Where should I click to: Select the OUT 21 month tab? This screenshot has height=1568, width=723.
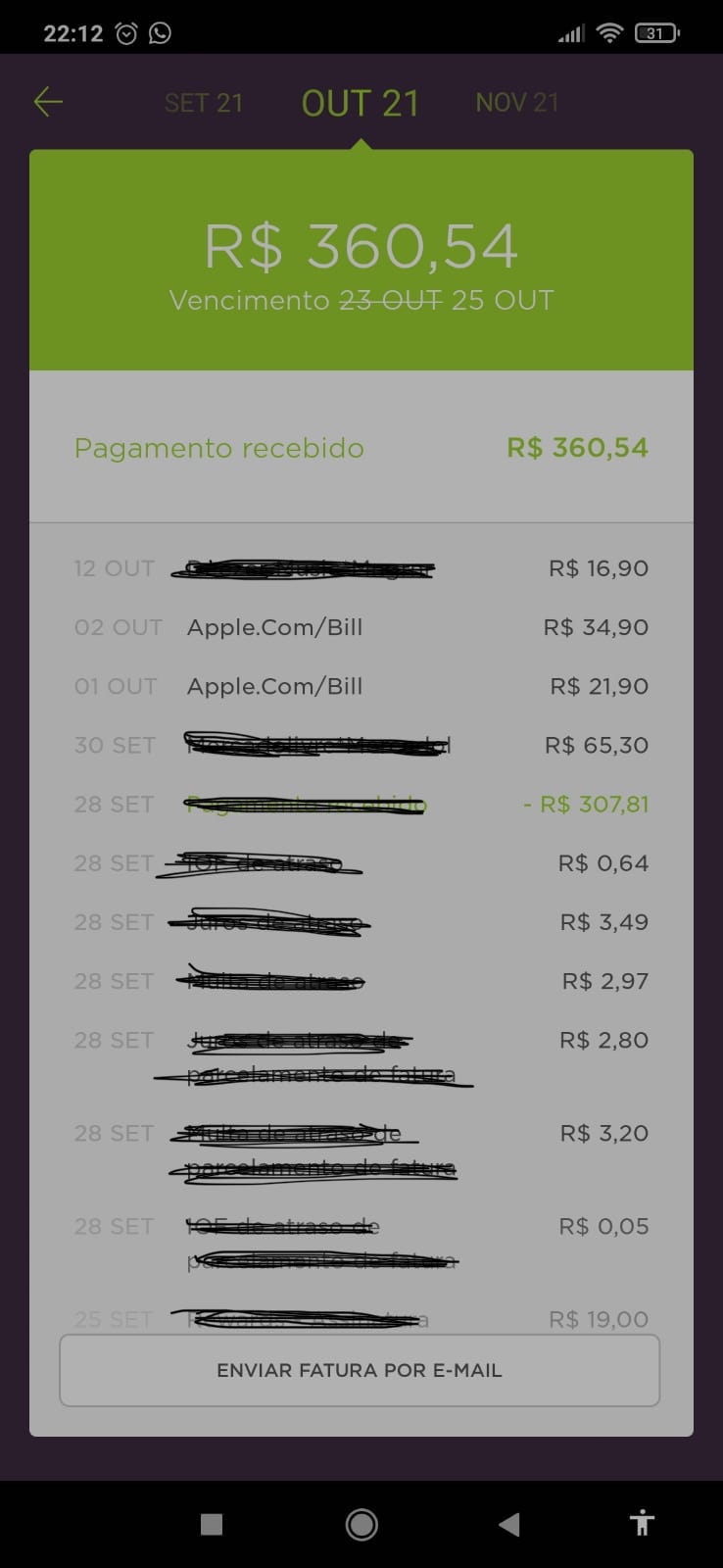[361, 103]
